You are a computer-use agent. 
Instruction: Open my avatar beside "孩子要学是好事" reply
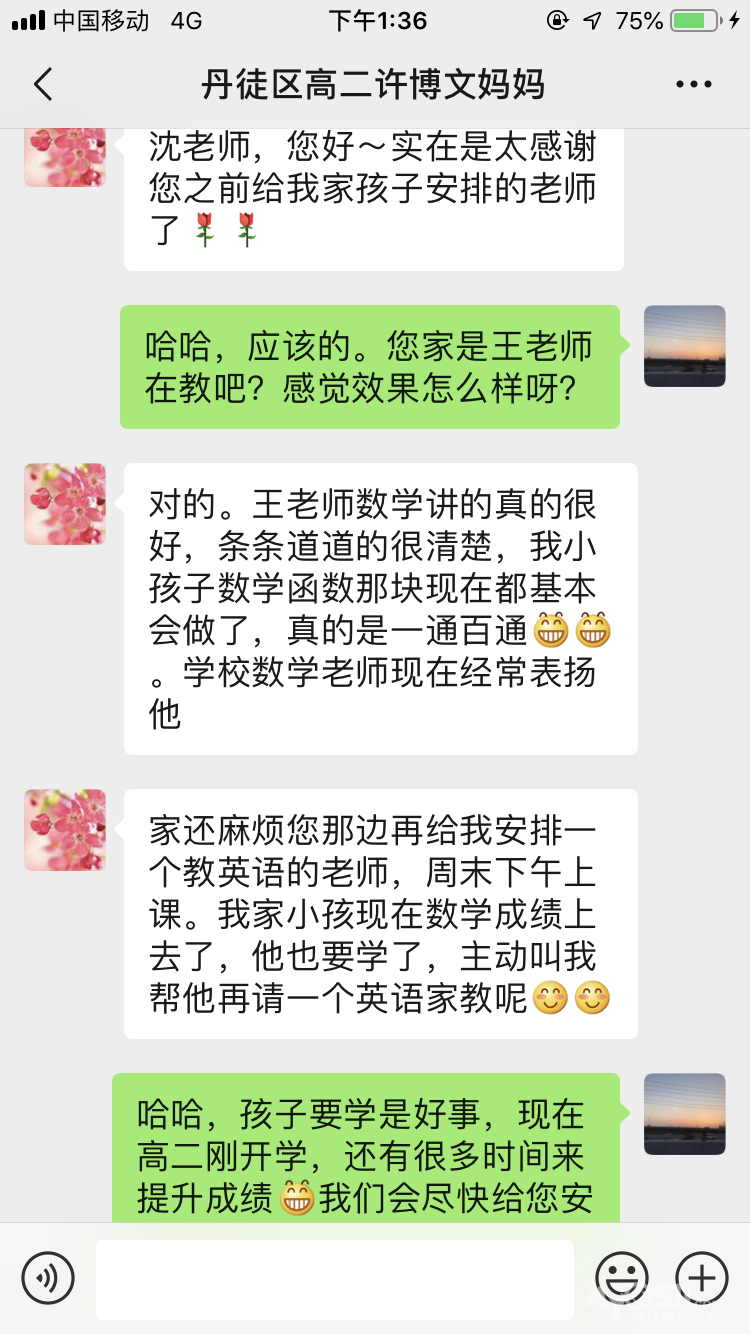[x=684, y=1114]
